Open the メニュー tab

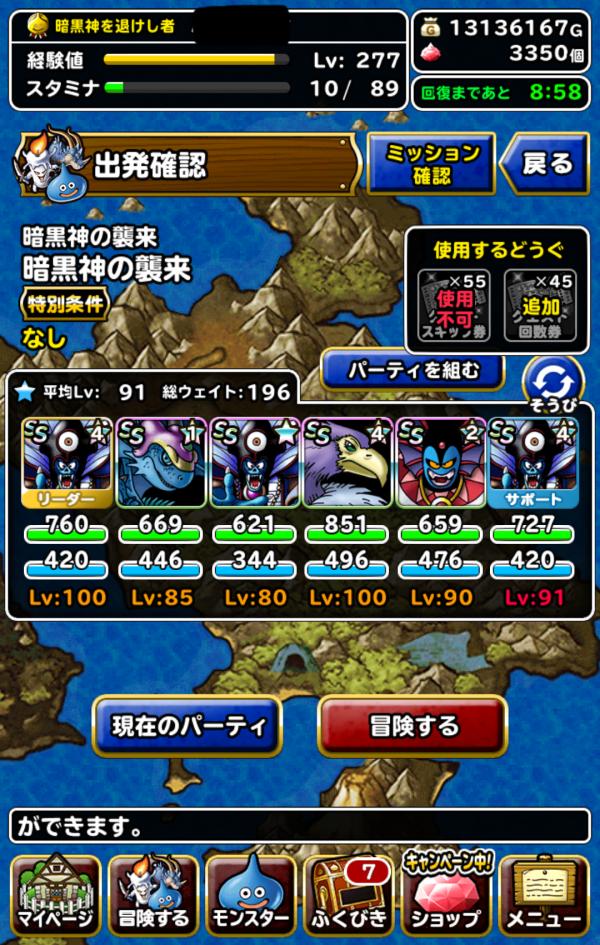pyautogui.click(x=544, y=894)
